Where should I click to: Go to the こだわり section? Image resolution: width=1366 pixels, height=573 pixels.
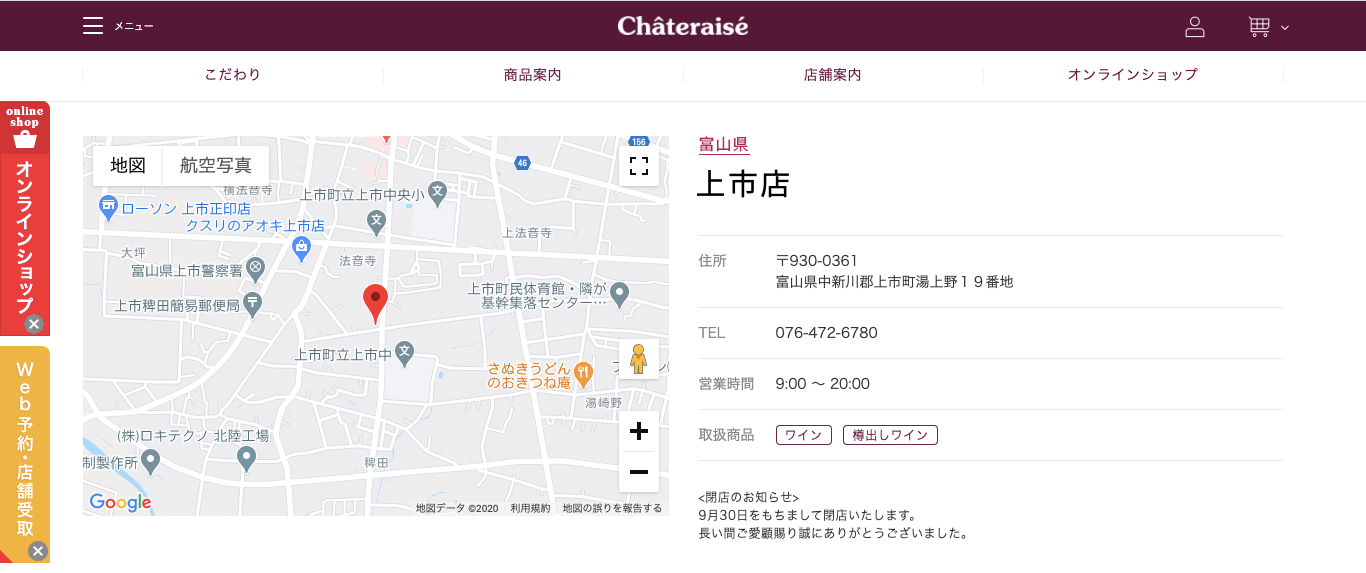(x=232, y=75)
